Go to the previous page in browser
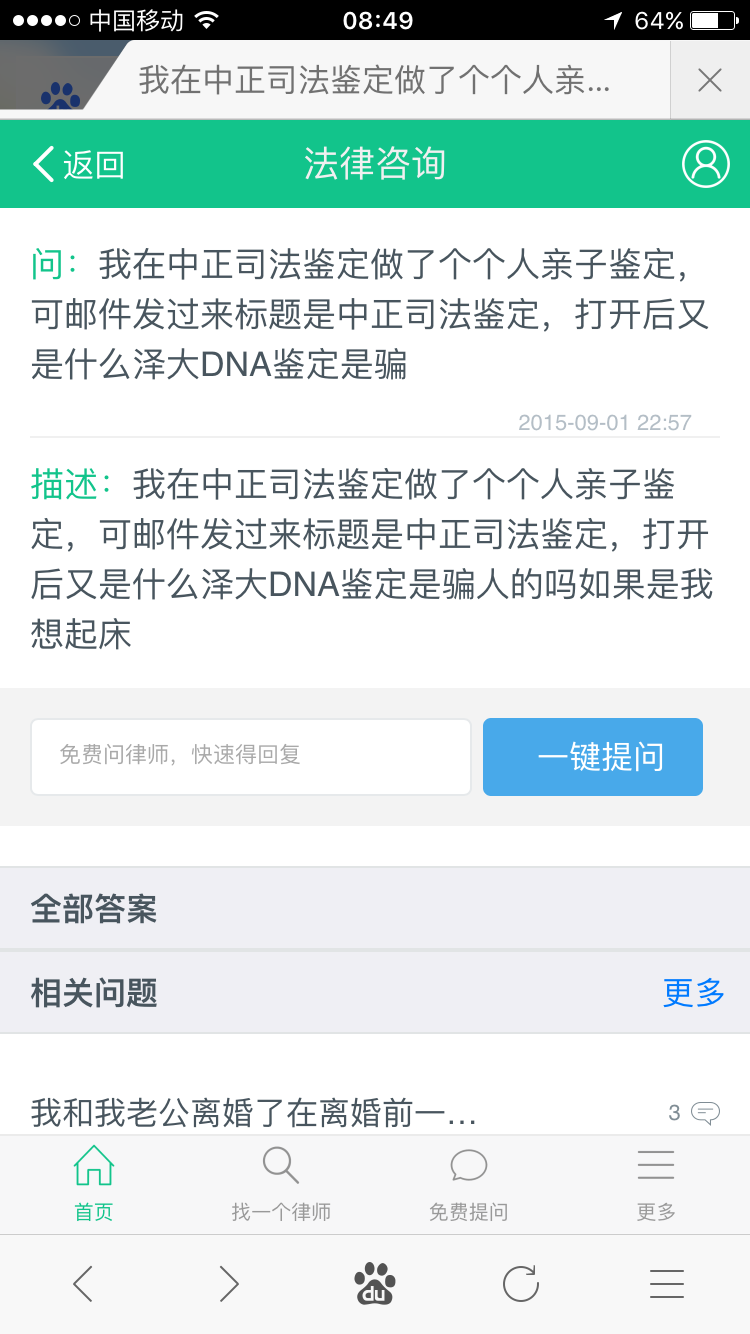This screenshot has height=1334, width=750. point(83,1283)
